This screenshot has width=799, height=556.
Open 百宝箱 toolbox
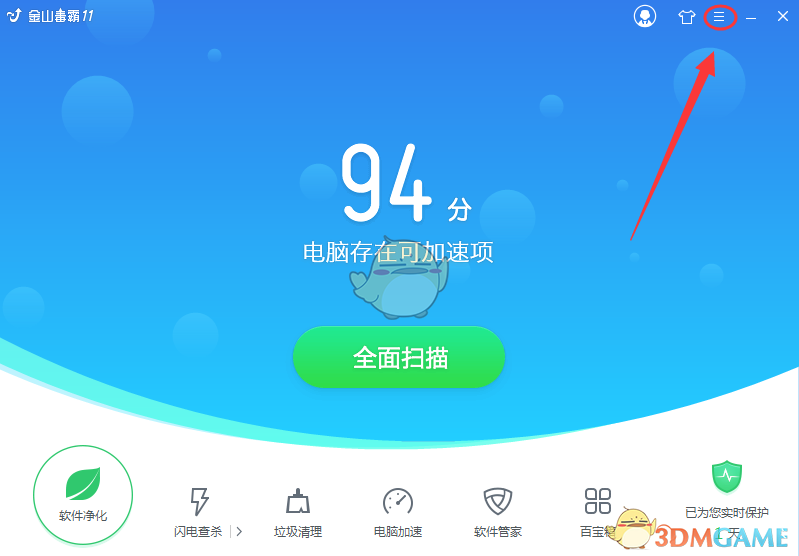pos(598,510)
